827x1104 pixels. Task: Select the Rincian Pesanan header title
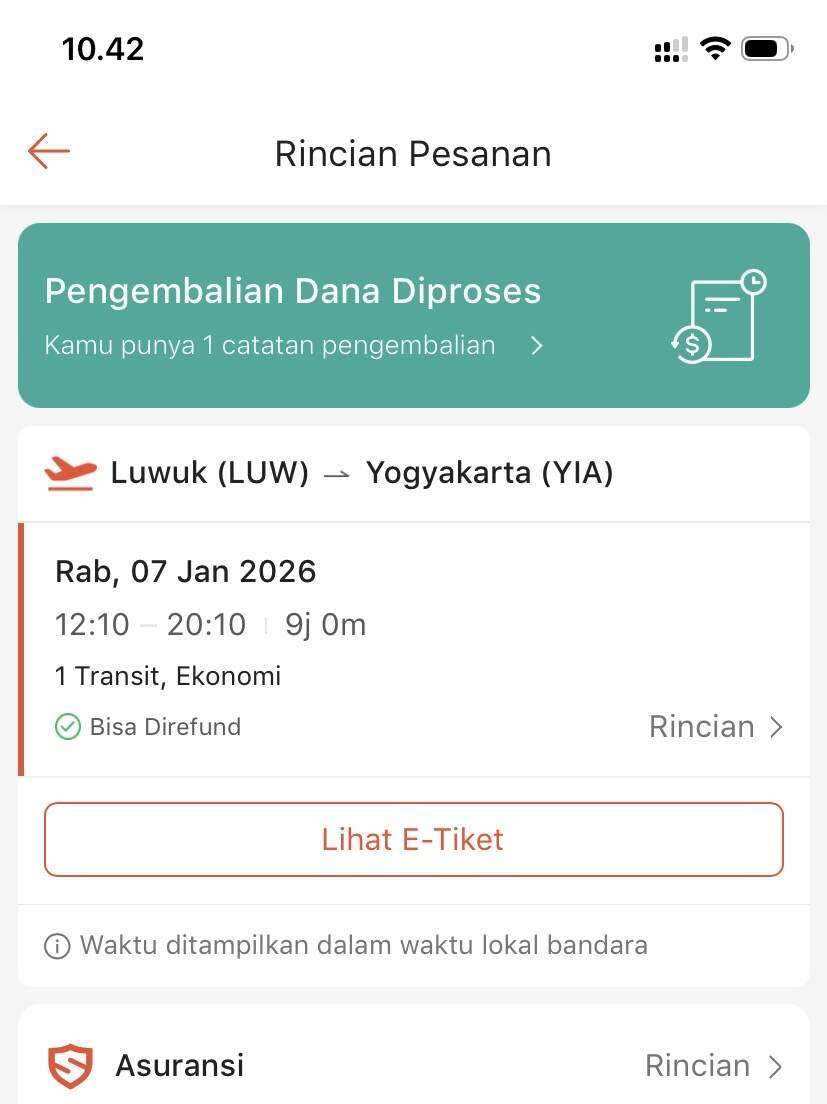point(413,153)
